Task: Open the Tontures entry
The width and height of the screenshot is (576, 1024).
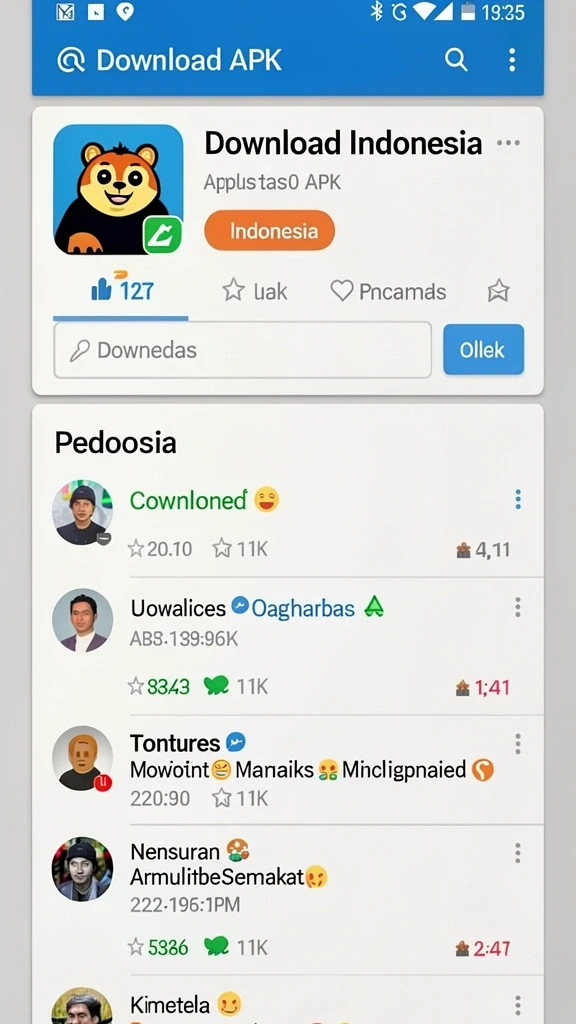Action: pyautogui.click(x=288, y=770)
